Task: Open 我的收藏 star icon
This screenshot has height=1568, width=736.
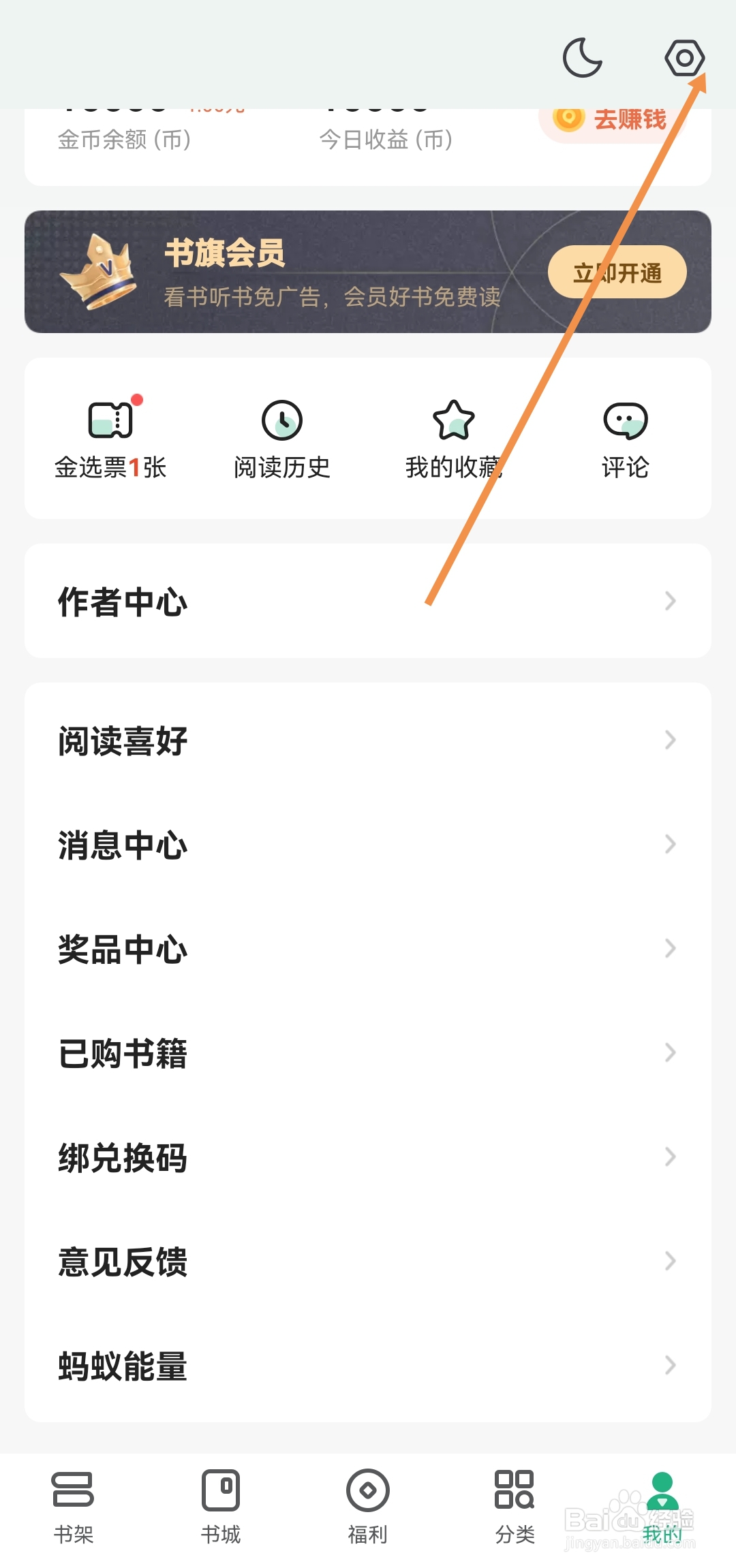Action: 453,421
